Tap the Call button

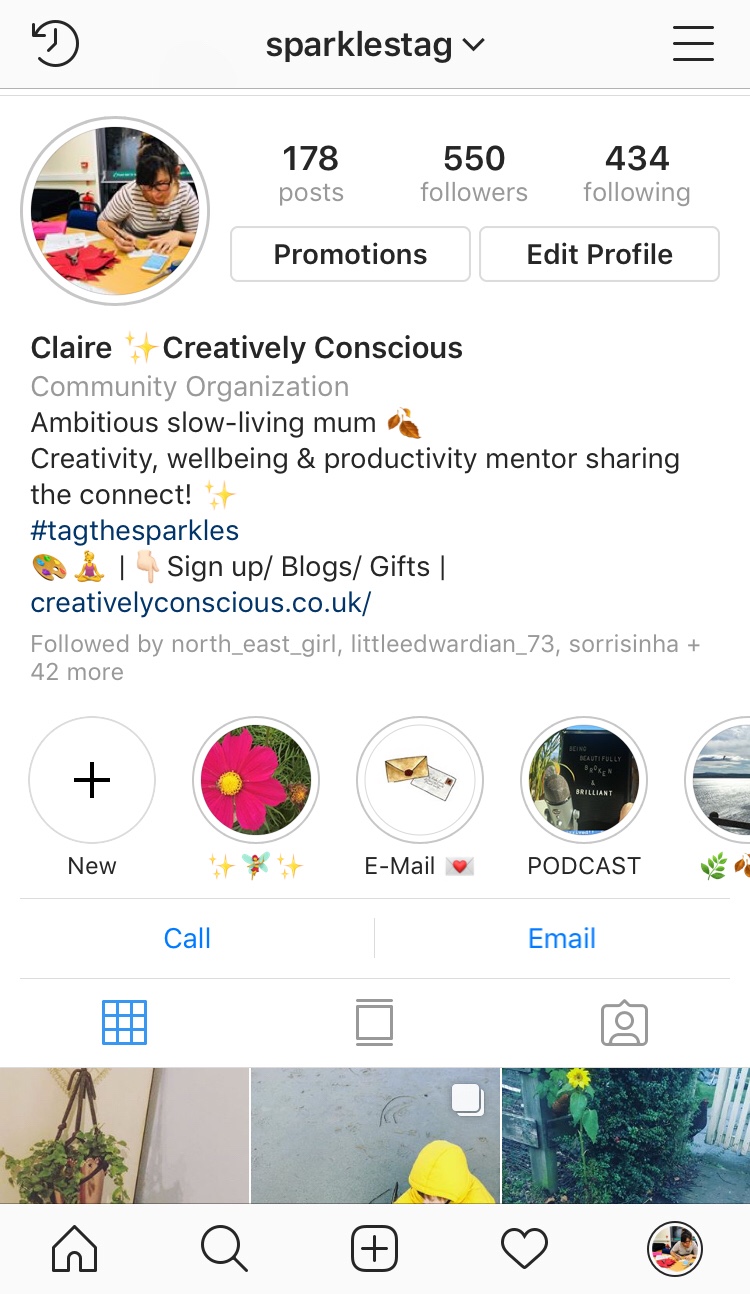[x=187, y=938]
